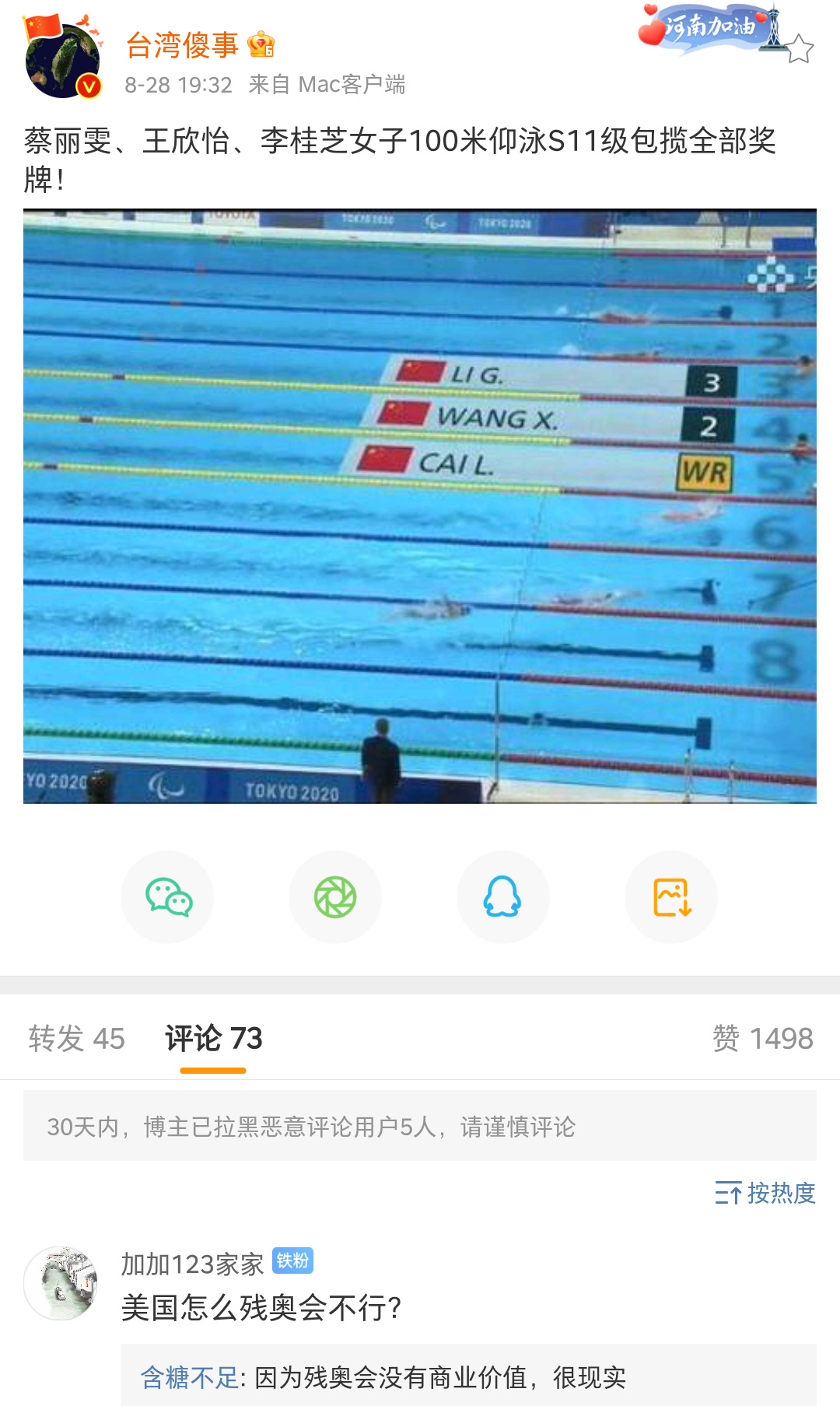Open the swimming result photo in the post
This screenshot has height=1406, width=840.
click(420, 506)
